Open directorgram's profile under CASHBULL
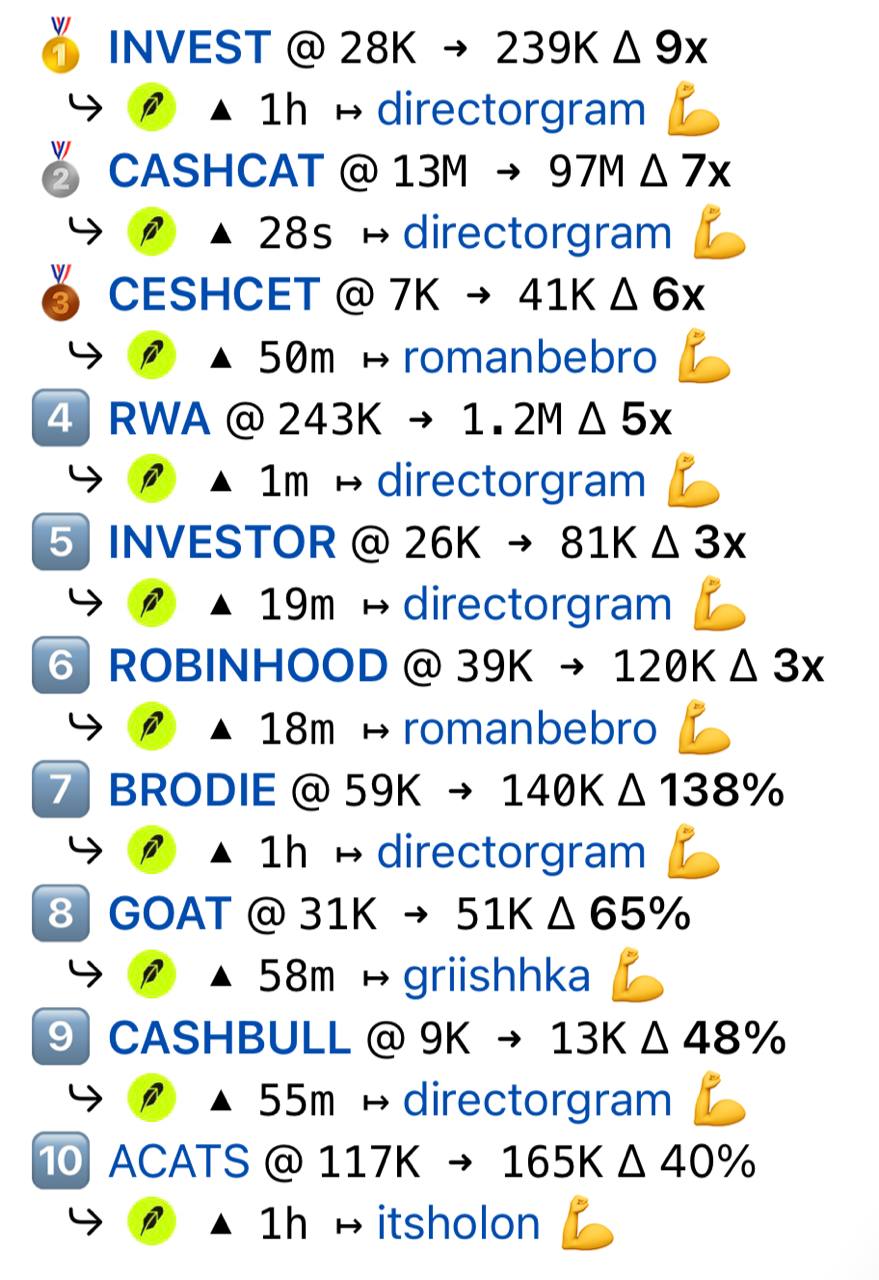 point(537,1102)
